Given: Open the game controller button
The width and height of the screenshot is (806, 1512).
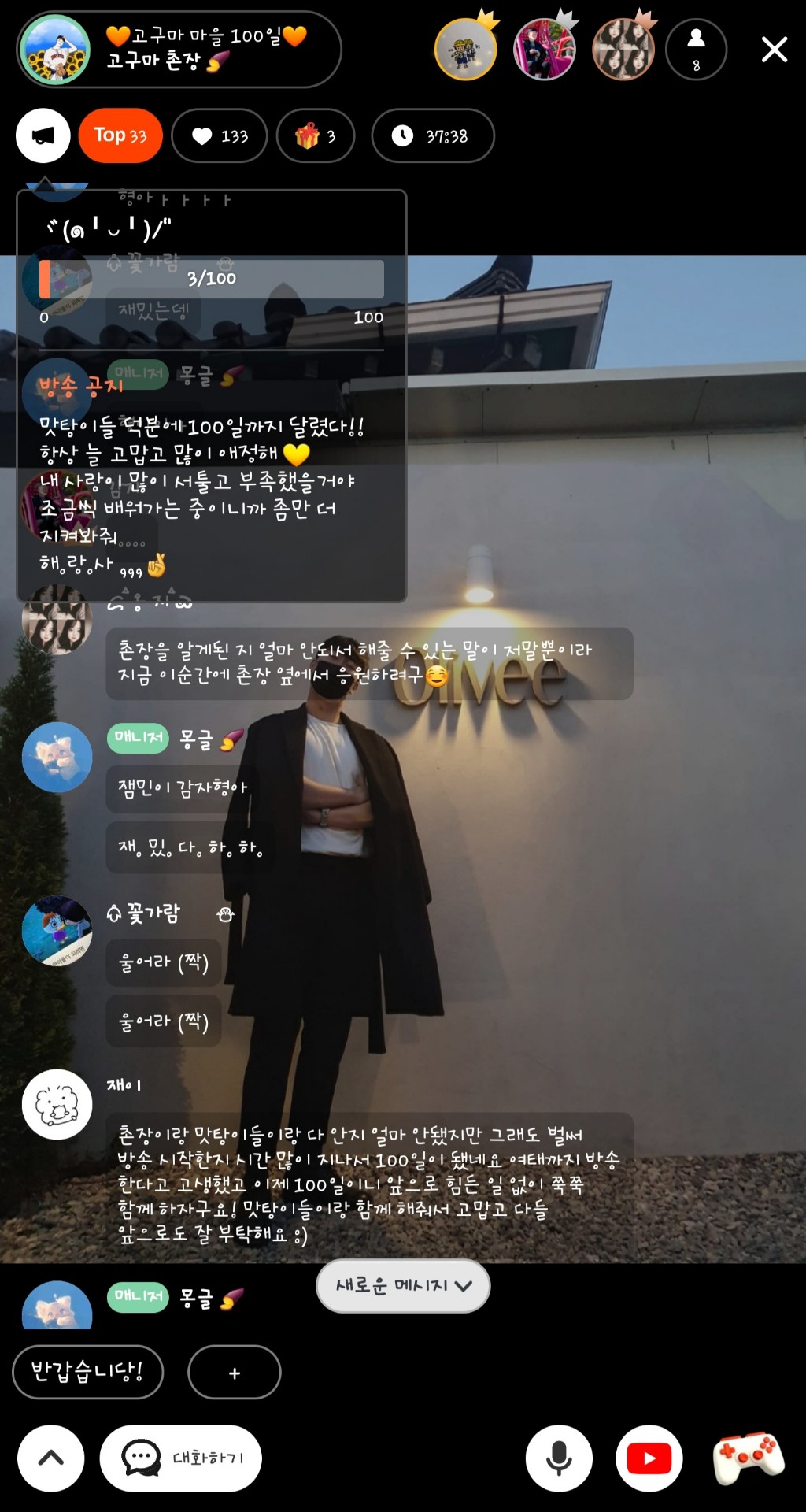Looking at the screenshot, I should point(748,1458).
